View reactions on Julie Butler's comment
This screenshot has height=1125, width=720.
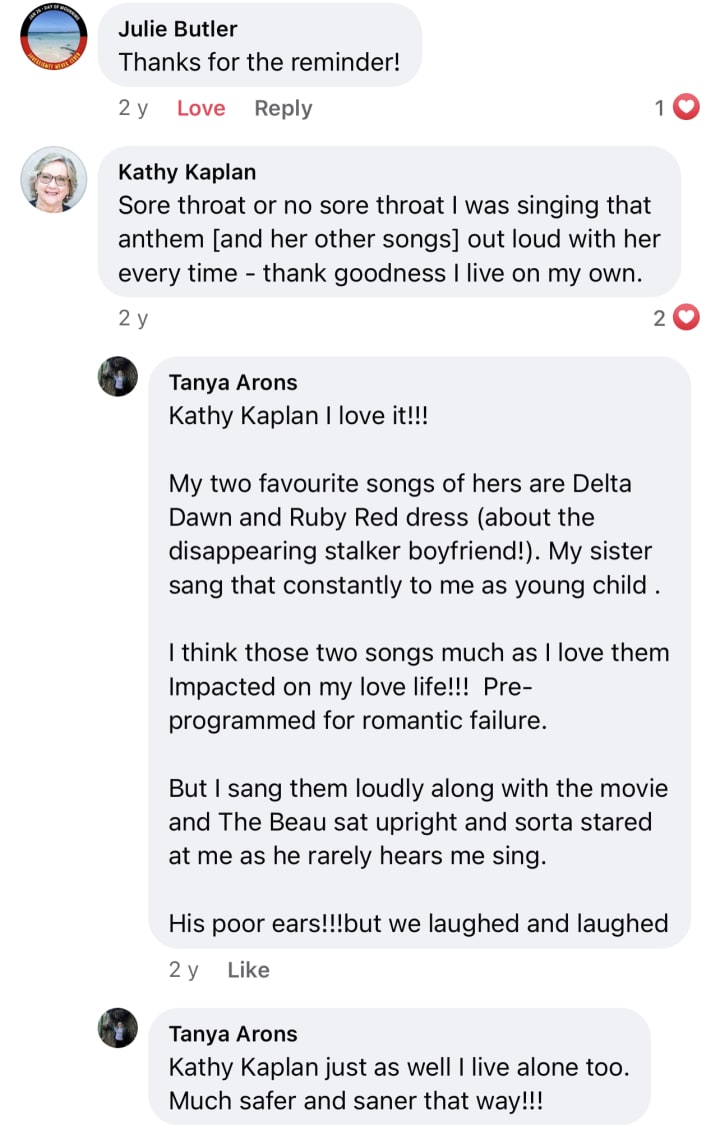(676, 108)
